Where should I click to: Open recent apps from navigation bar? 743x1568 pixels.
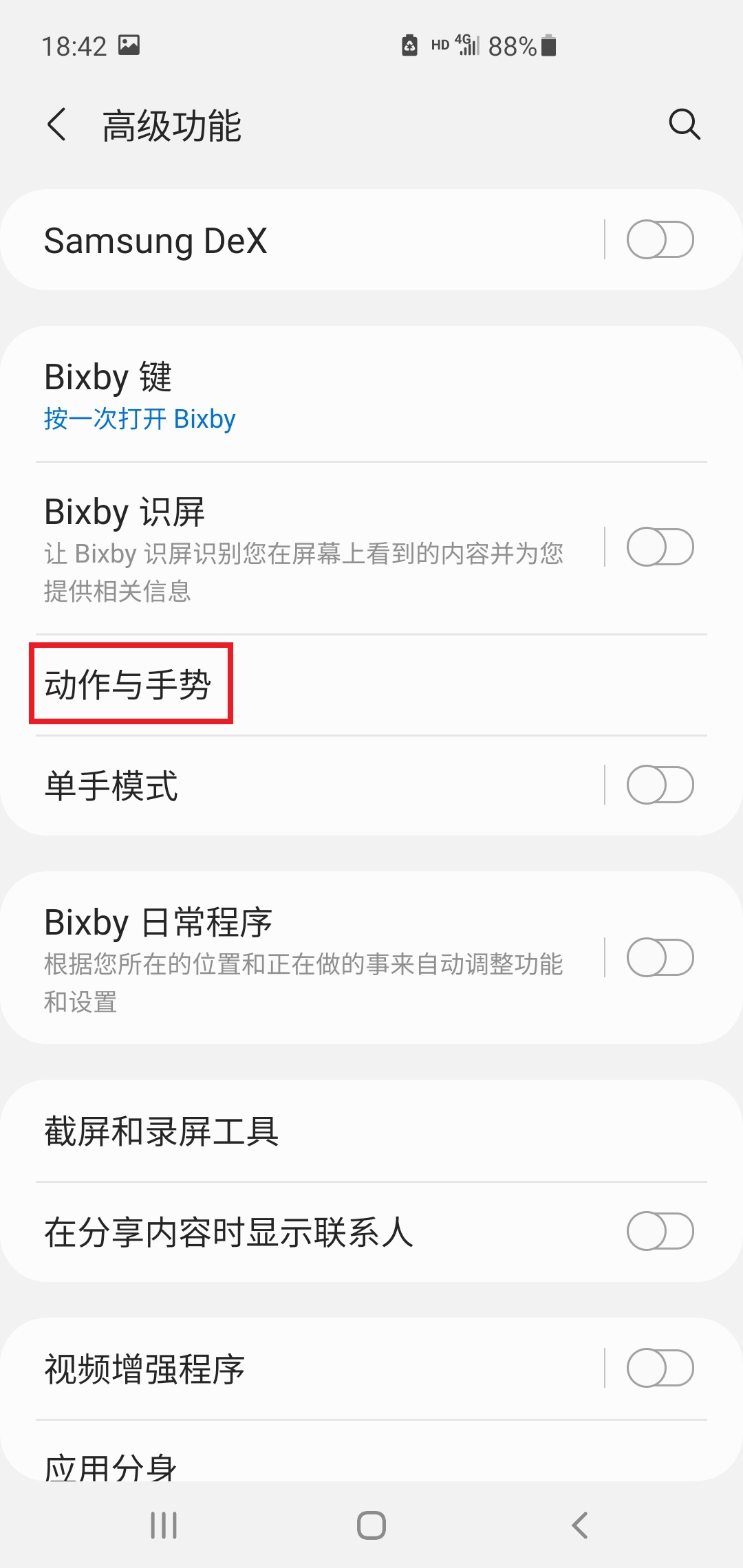coord(164,1525)
